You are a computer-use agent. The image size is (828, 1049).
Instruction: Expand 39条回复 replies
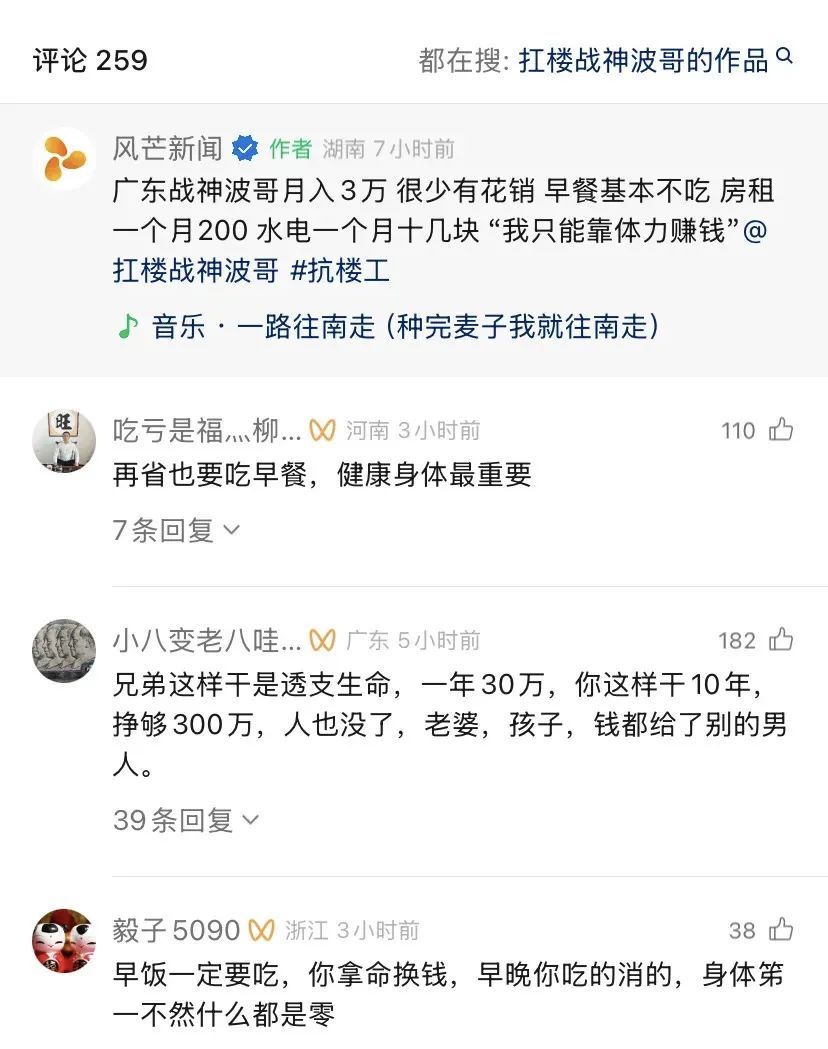pyautogui.click(x=186, y=821)
